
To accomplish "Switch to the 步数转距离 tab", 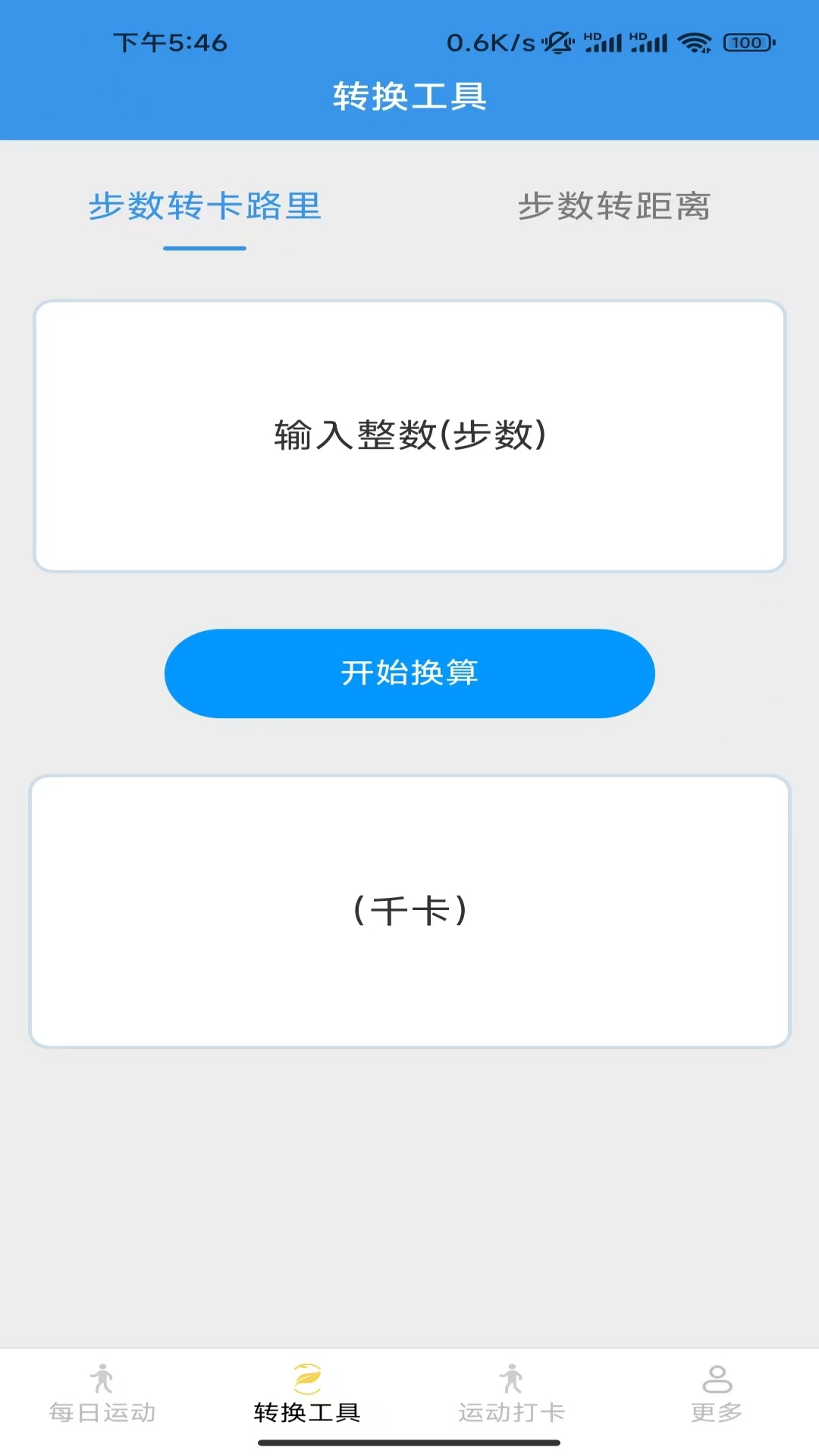I will [x=614, y=206].
